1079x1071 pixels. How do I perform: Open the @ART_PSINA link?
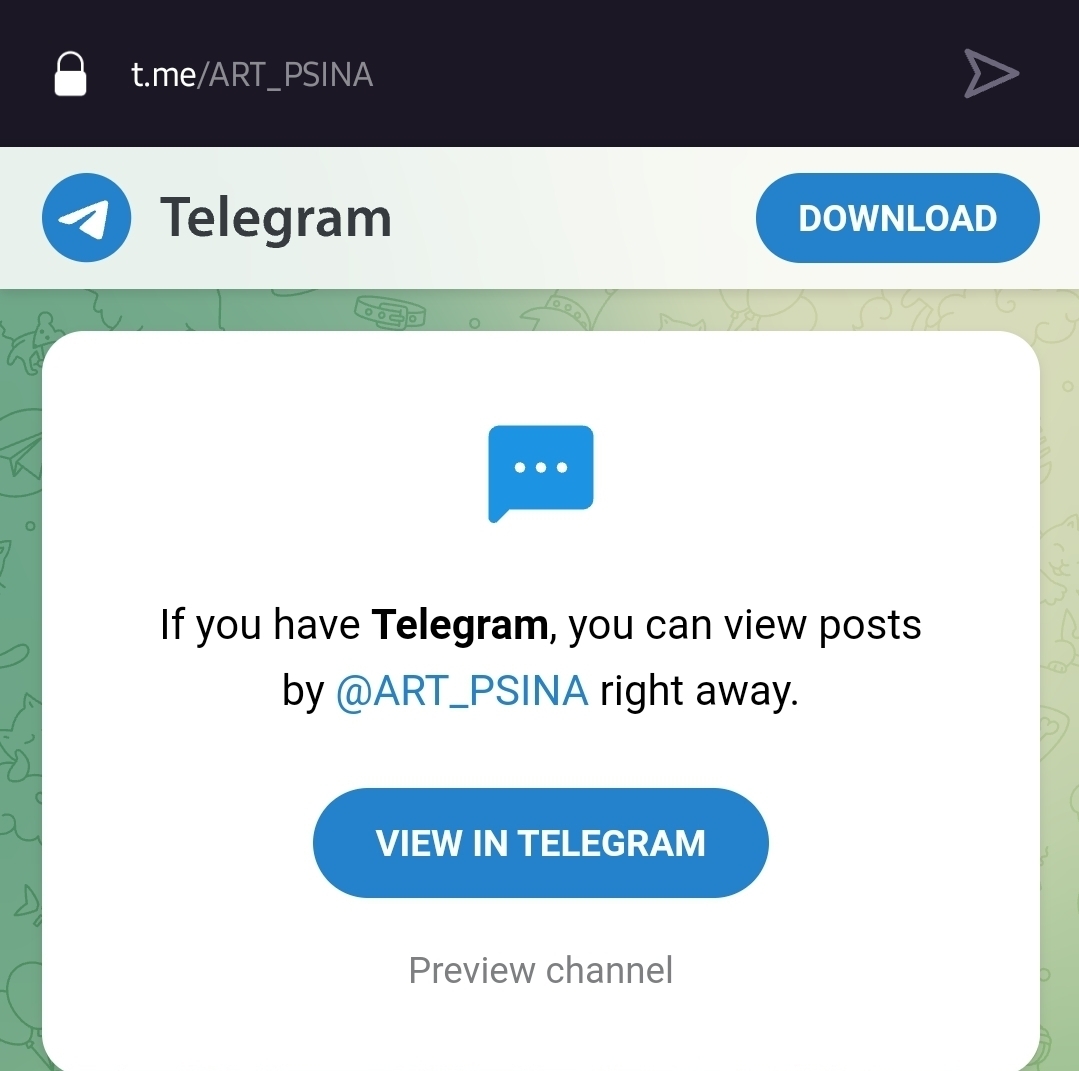click(x=461, y=691)
